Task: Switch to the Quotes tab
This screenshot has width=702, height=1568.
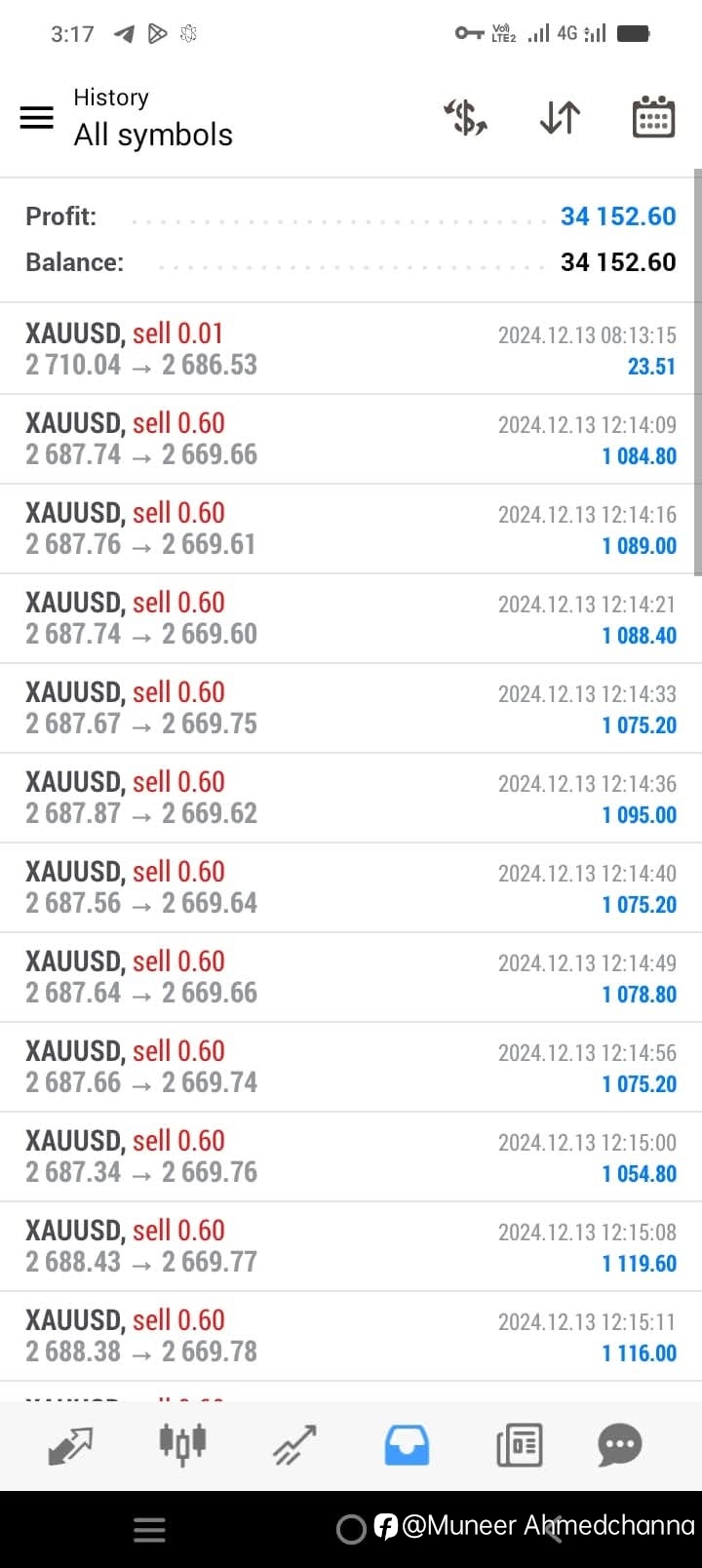Action: click(70, 1445)
